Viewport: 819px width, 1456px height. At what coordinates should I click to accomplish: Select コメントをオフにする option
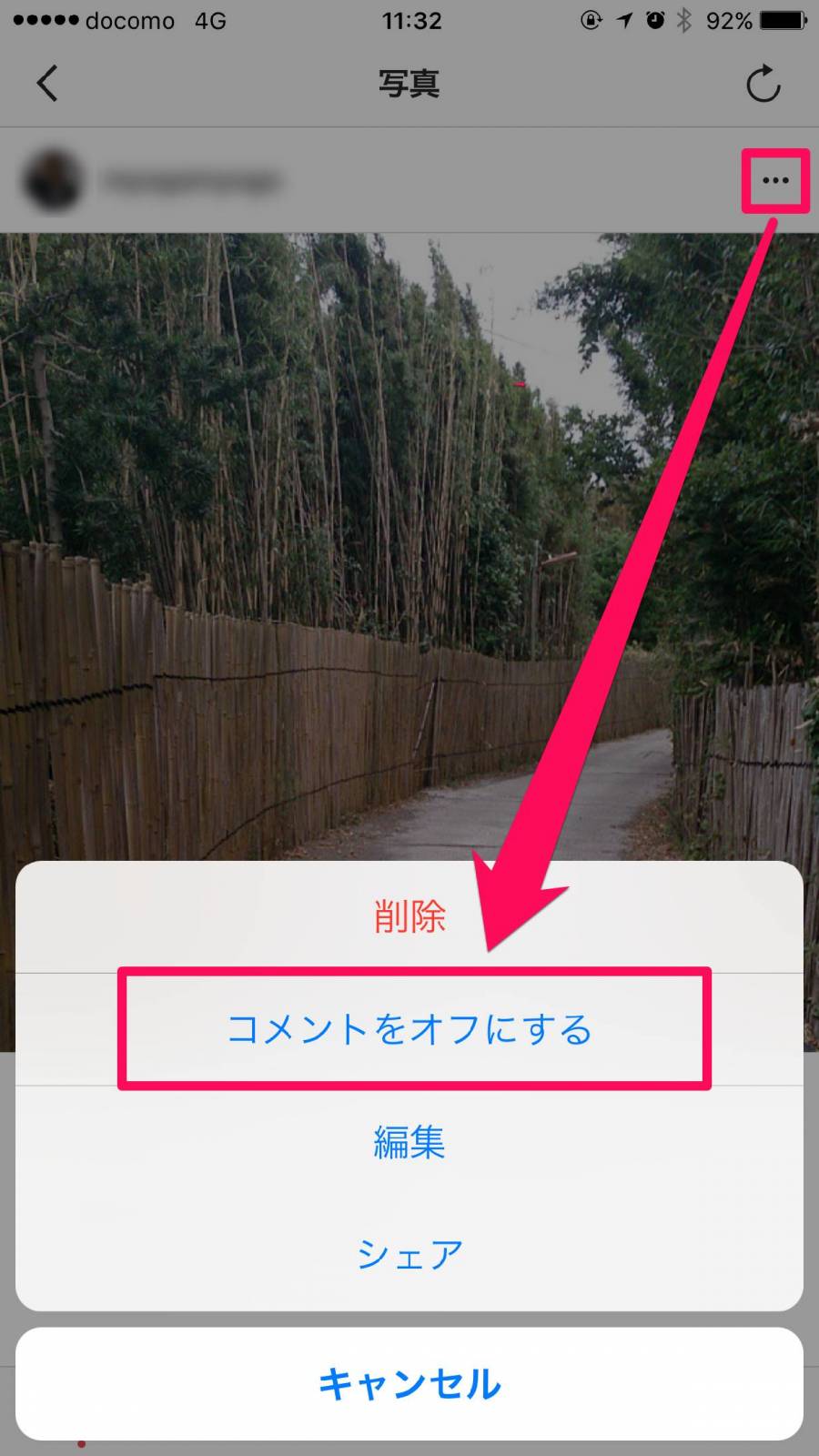409,1029
